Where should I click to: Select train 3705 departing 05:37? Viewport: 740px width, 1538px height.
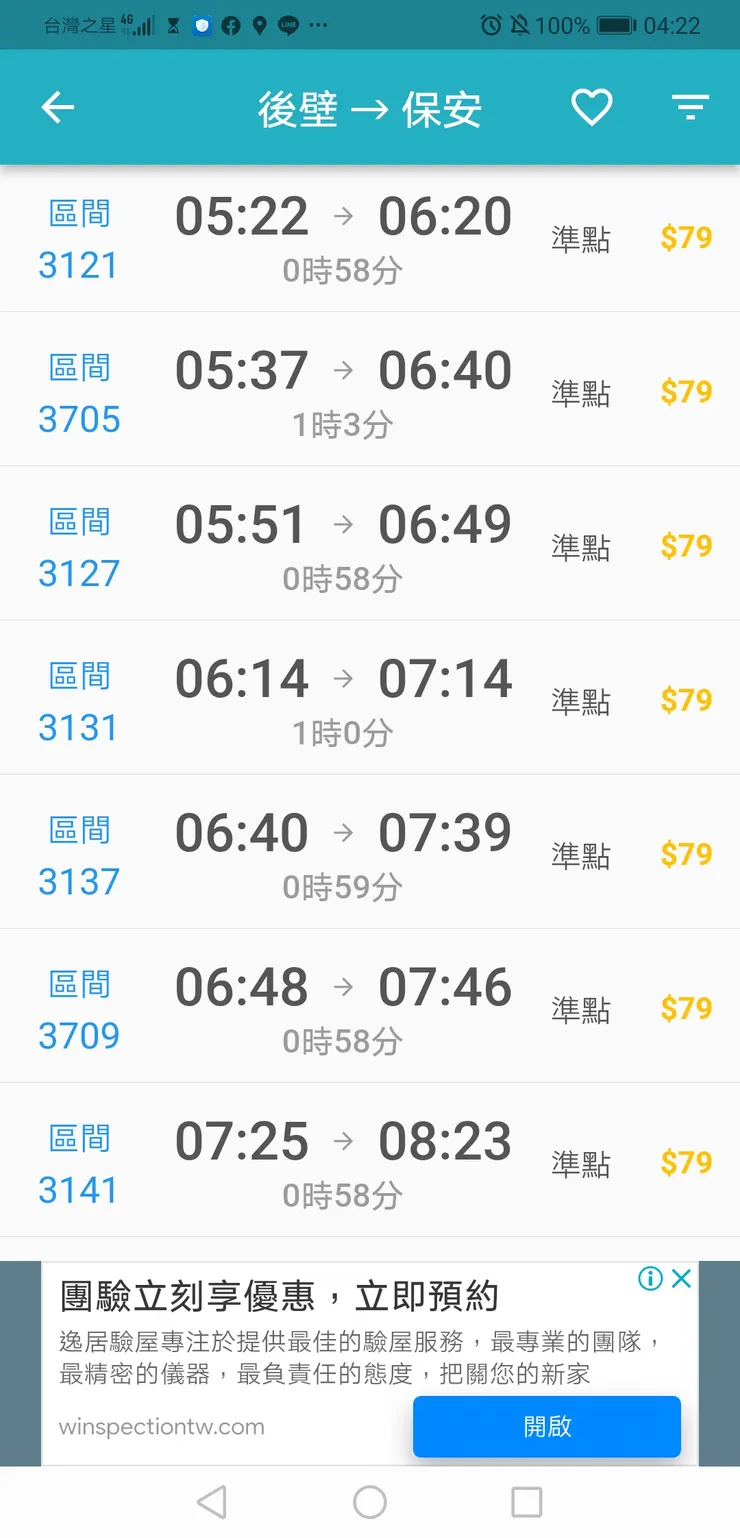(370, 389)
